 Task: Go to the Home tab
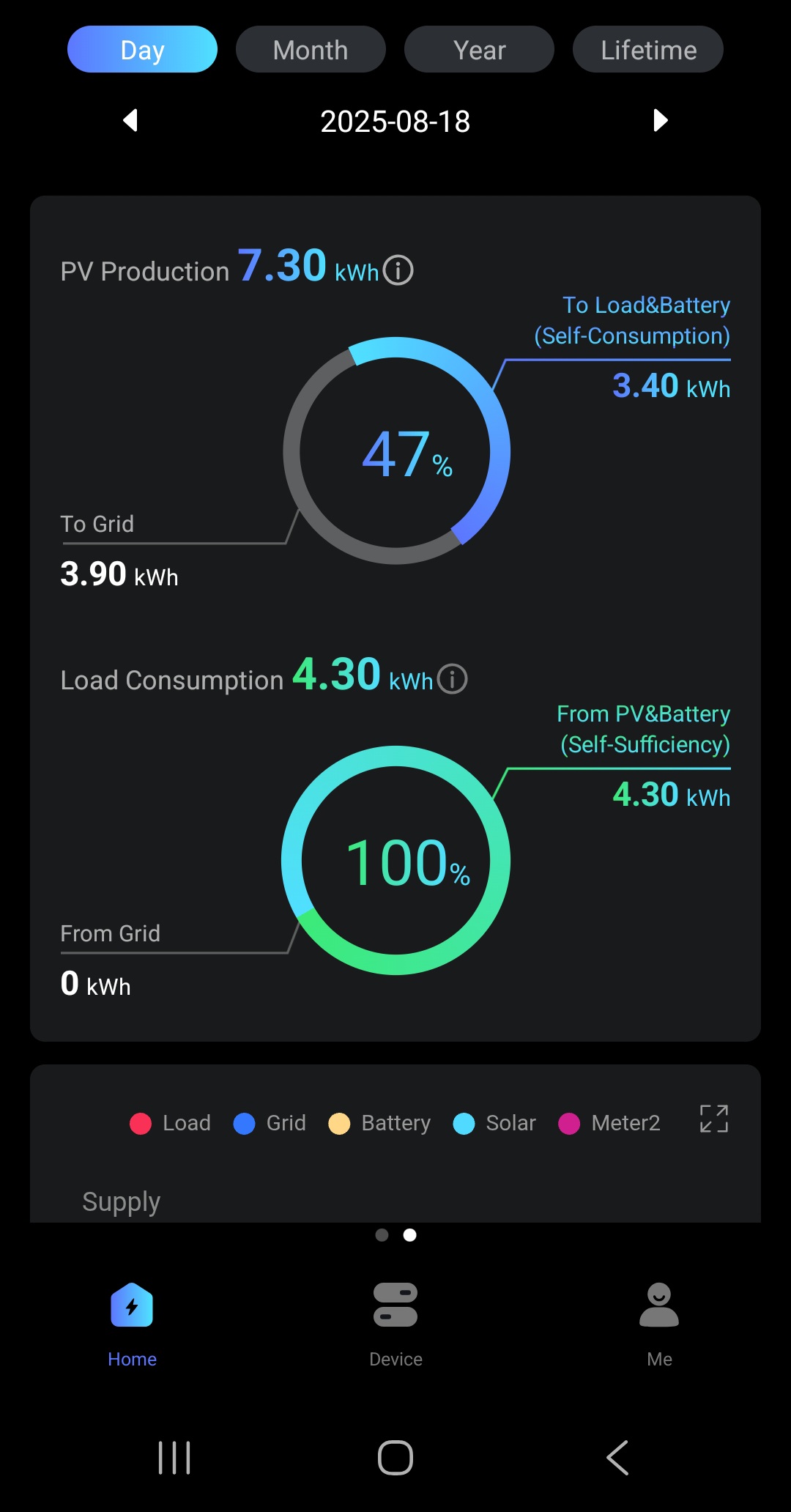point(132,1324)
